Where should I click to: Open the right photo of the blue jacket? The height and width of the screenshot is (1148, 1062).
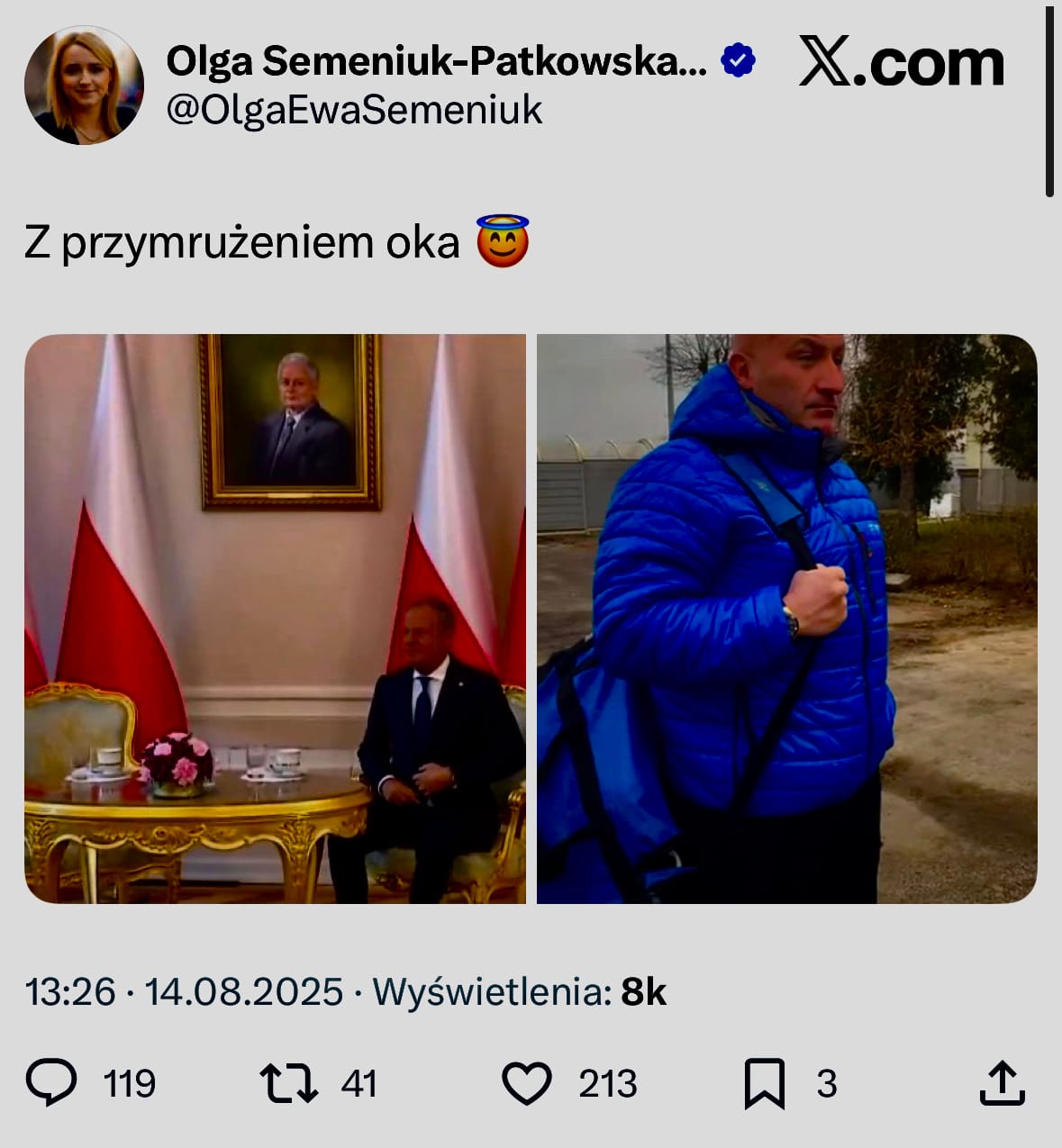click(x=786, y=619)
